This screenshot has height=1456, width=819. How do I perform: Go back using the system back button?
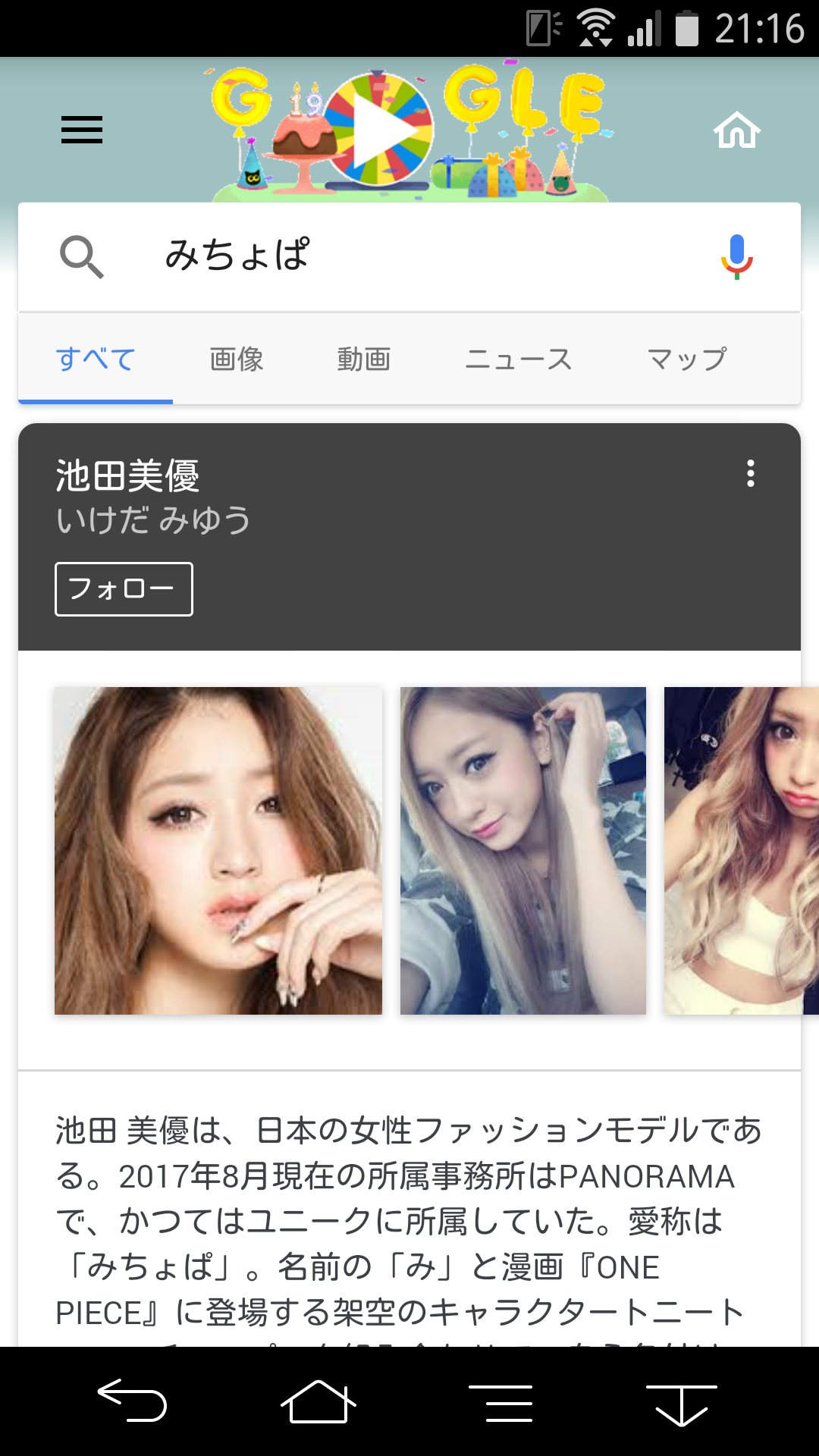click(x=132, y=1400)
